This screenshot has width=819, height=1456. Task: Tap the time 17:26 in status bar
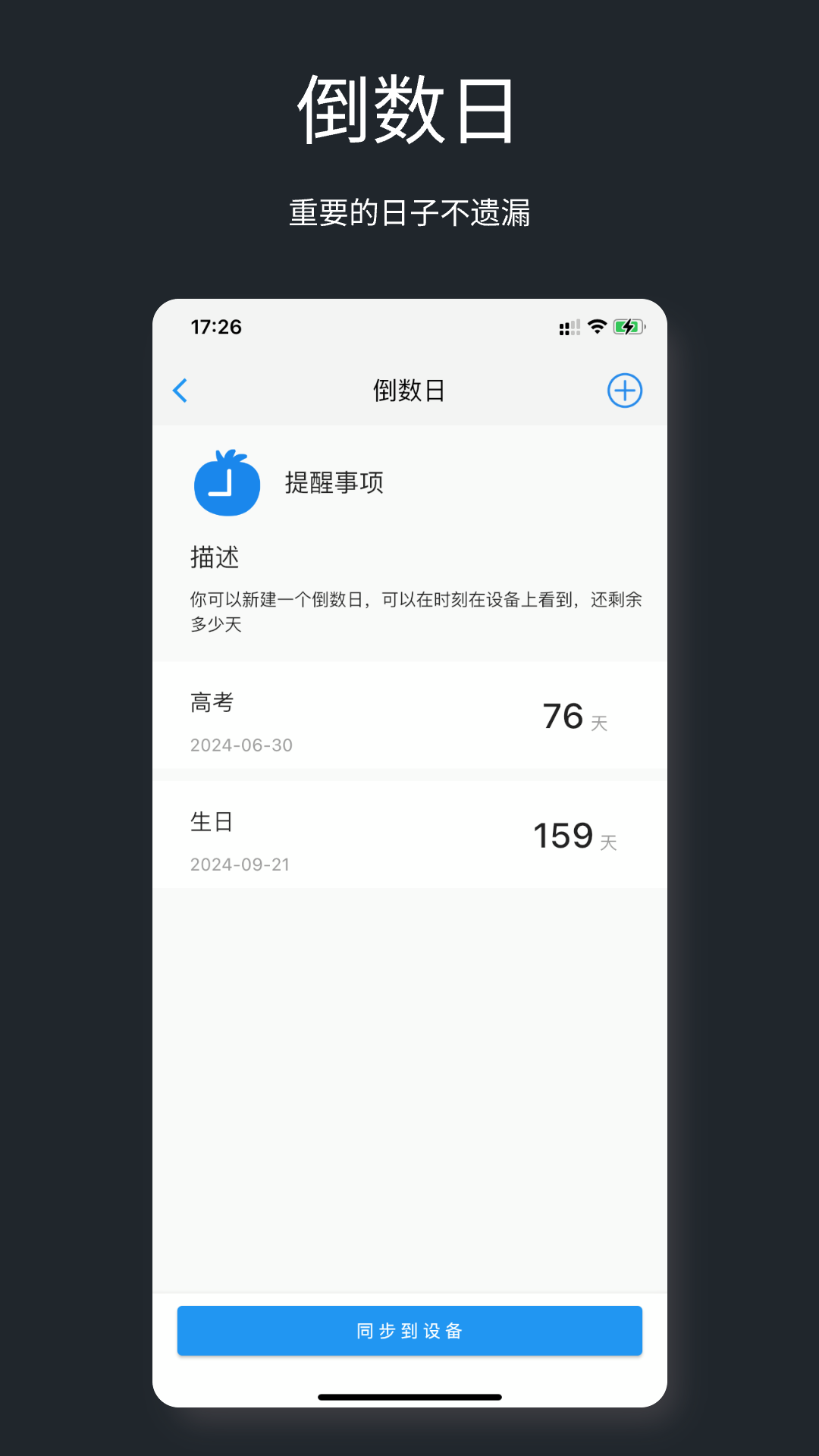[x=216, y=327]
